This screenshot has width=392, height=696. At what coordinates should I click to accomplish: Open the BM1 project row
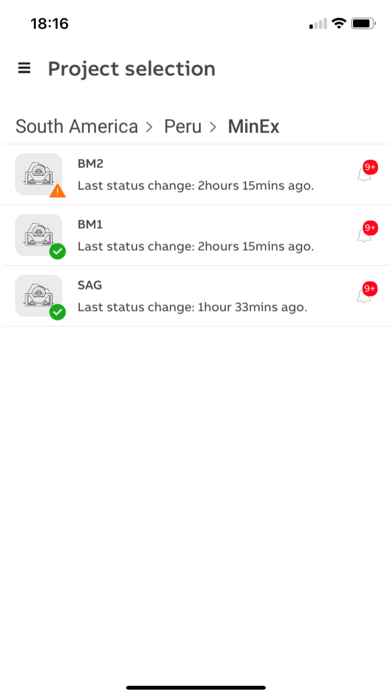(196, 235)
